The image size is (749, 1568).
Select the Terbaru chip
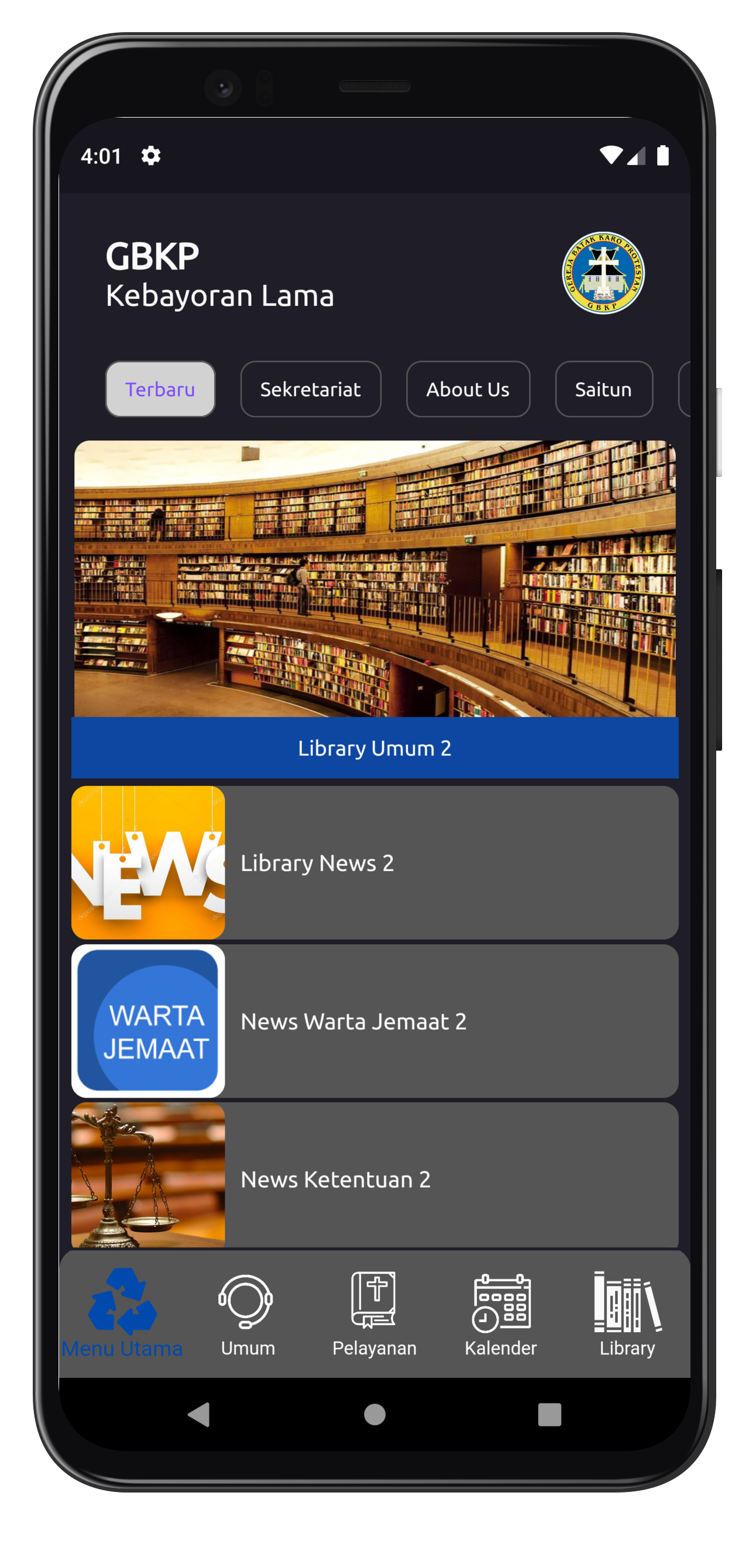click(x=160, y=389)
